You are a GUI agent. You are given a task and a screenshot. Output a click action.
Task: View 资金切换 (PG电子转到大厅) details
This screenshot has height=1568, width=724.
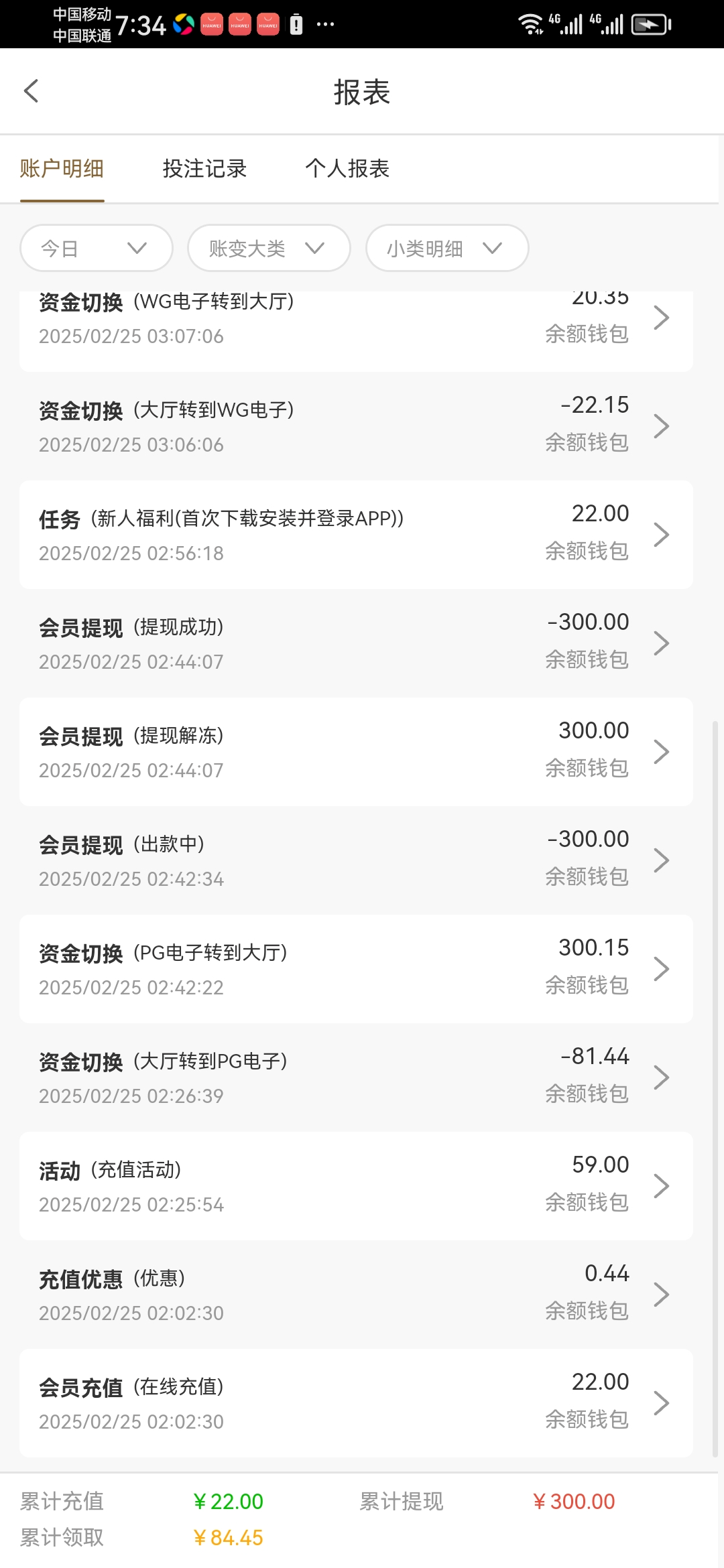[355, 969]
